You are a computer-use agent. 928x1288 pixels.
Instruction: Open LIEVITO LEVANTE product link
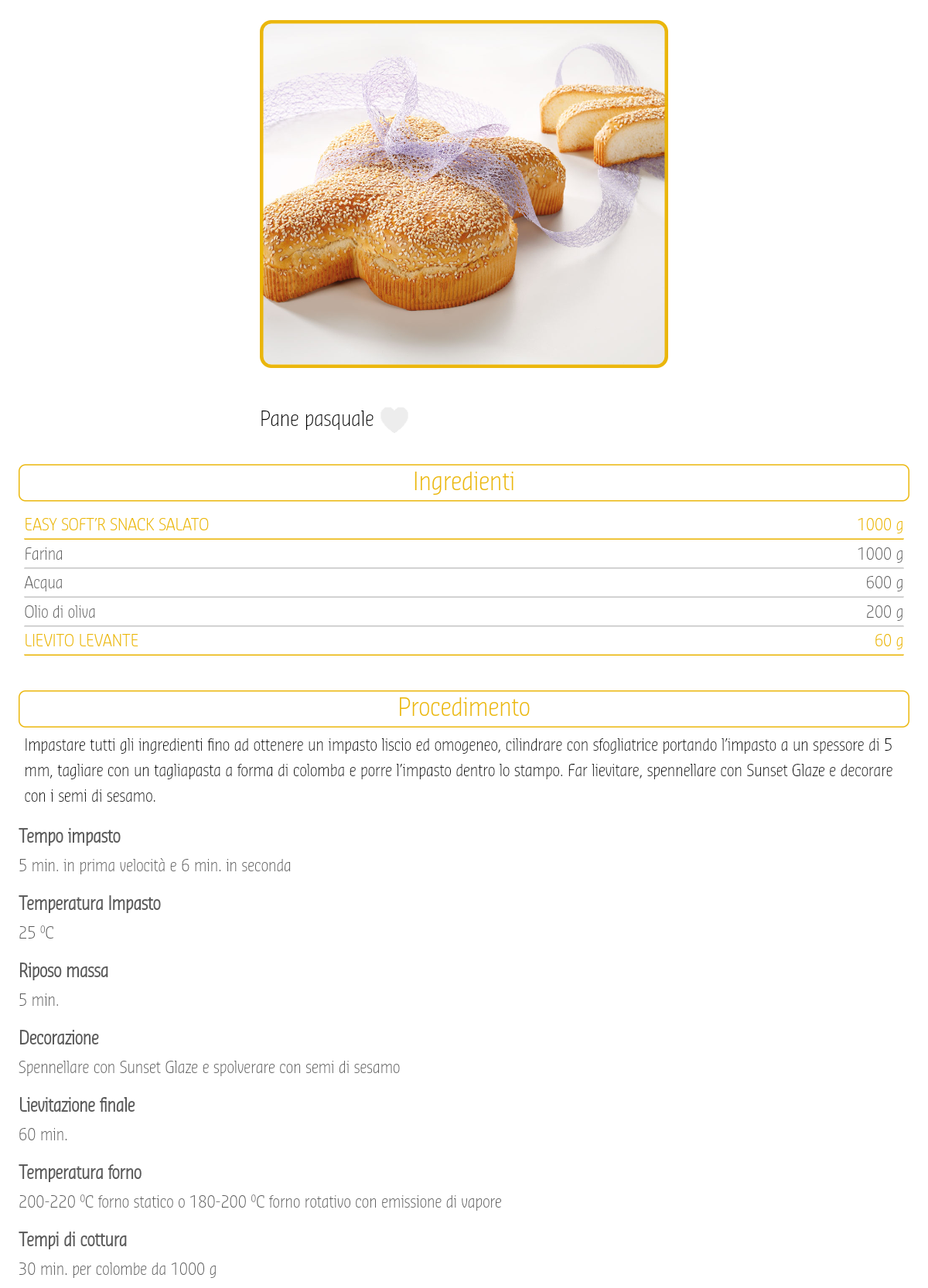pyautogui.click(x=81, y=641)
